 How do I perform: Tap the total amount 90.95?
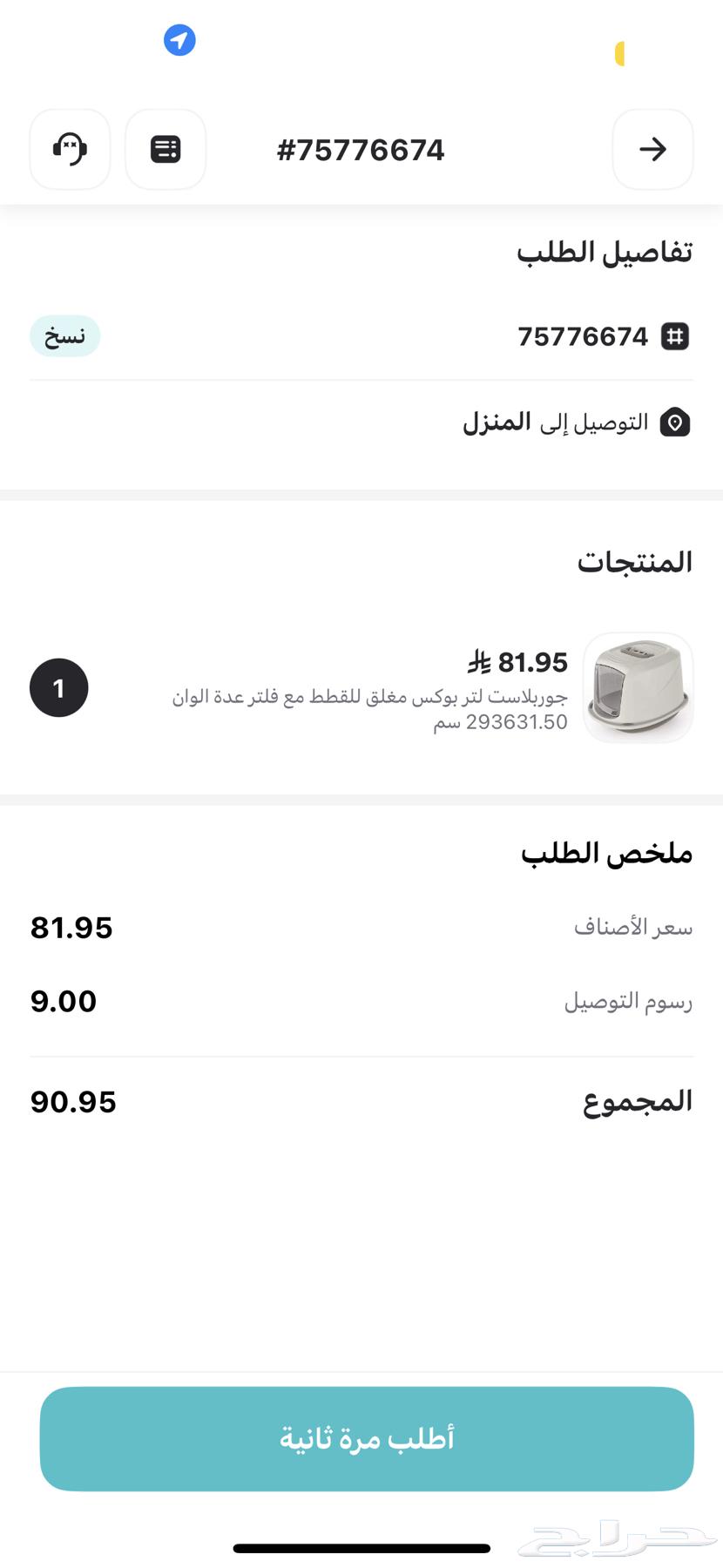point(74,1101)
